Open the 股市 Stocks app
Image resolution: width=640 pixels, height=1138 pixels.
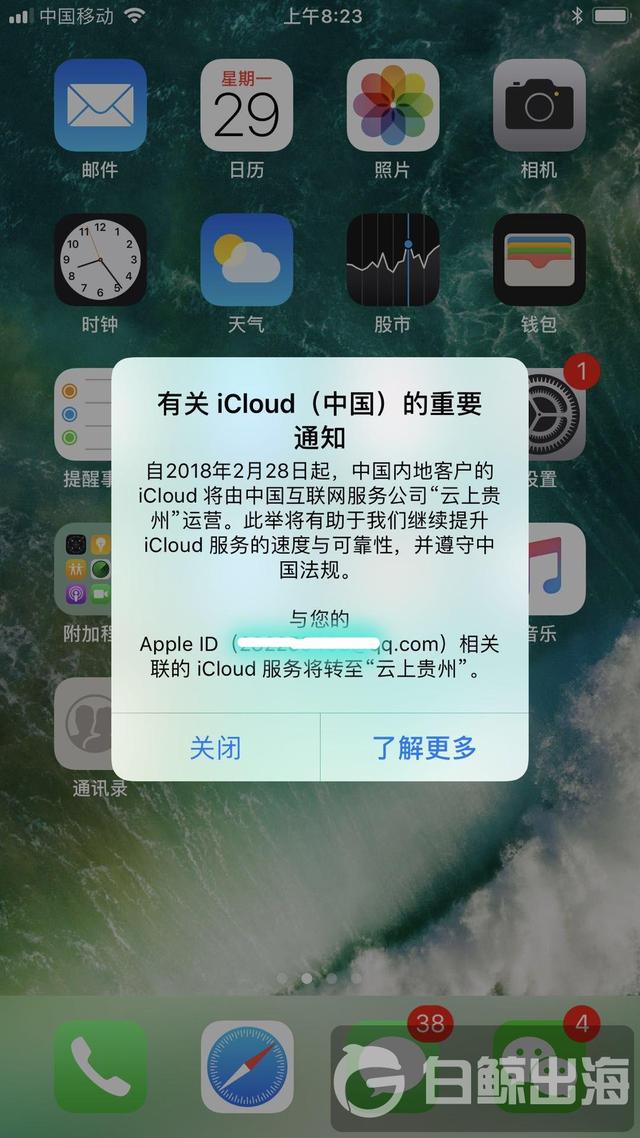[392, 260]
